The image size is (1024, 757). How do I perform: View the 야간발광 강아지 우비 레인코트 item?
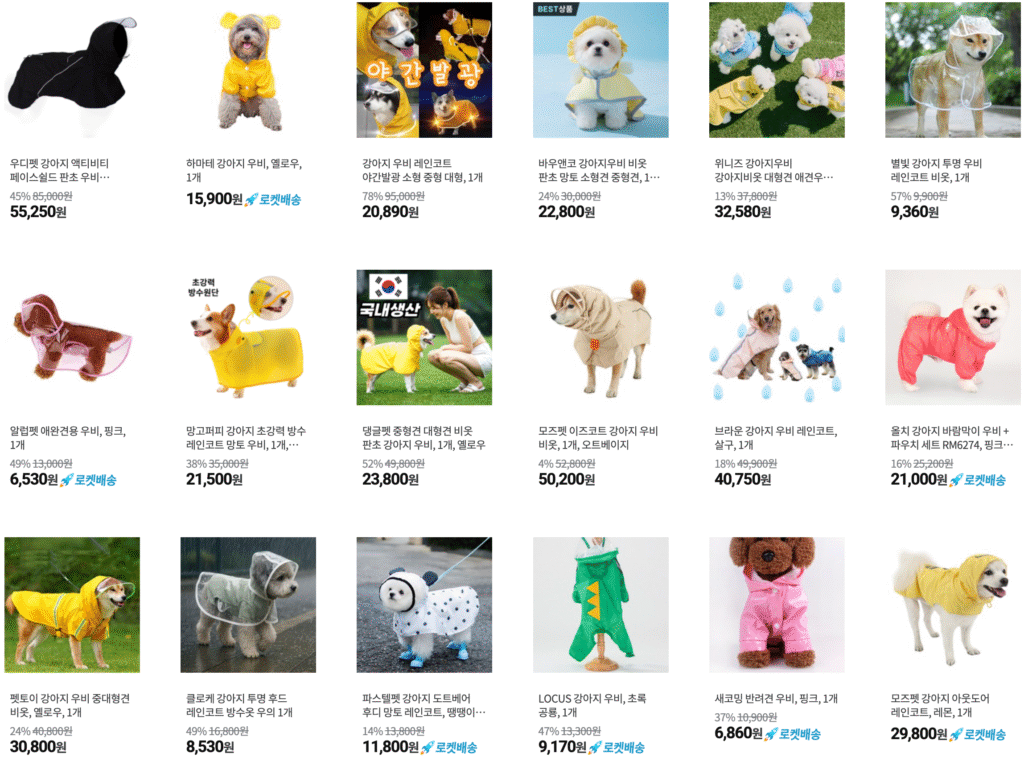tap(424, 70)
